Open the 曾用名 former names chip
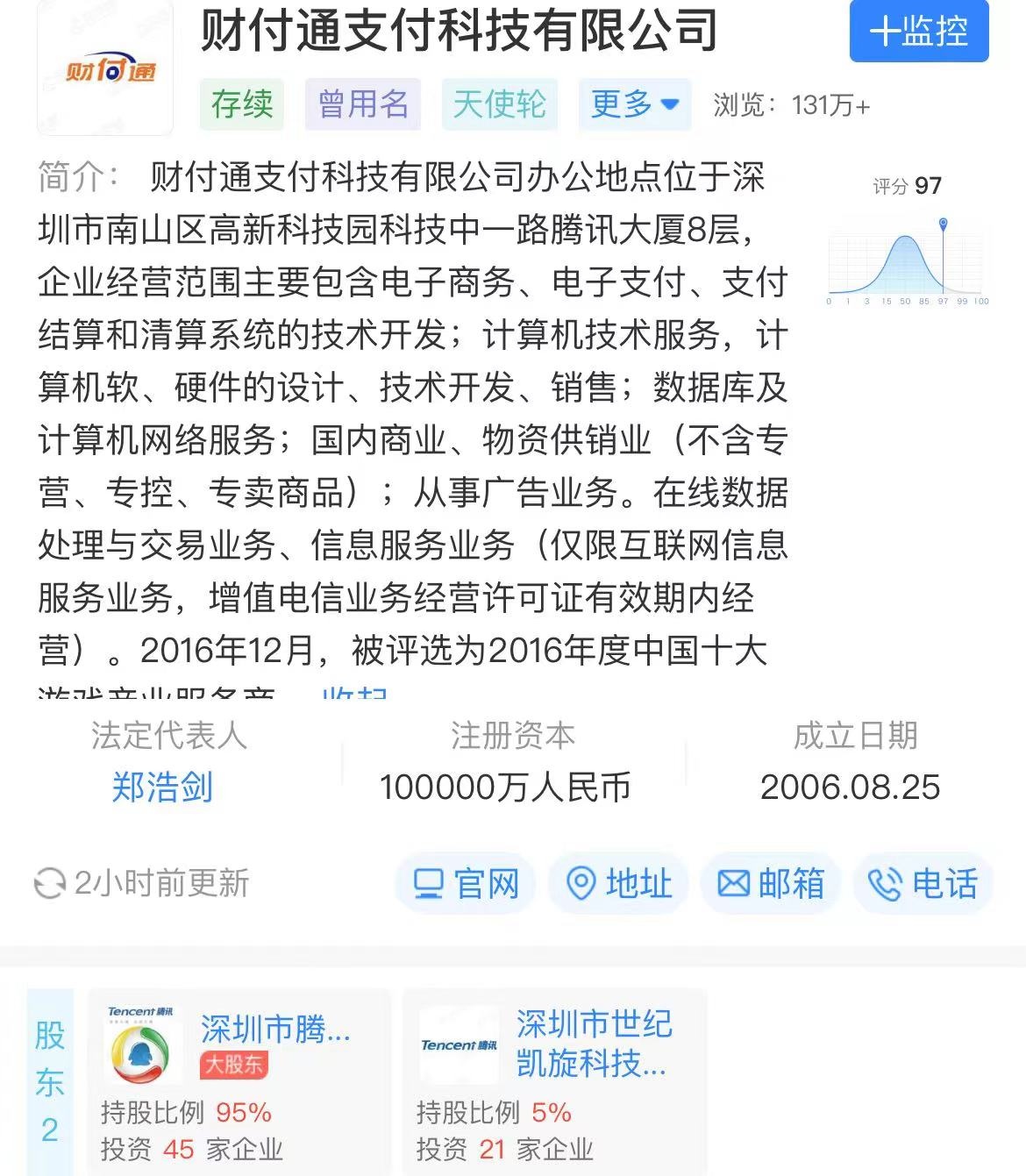The height and width of the screenshot is (1176, 1026). pyautogui.click(x=362, y=104)
